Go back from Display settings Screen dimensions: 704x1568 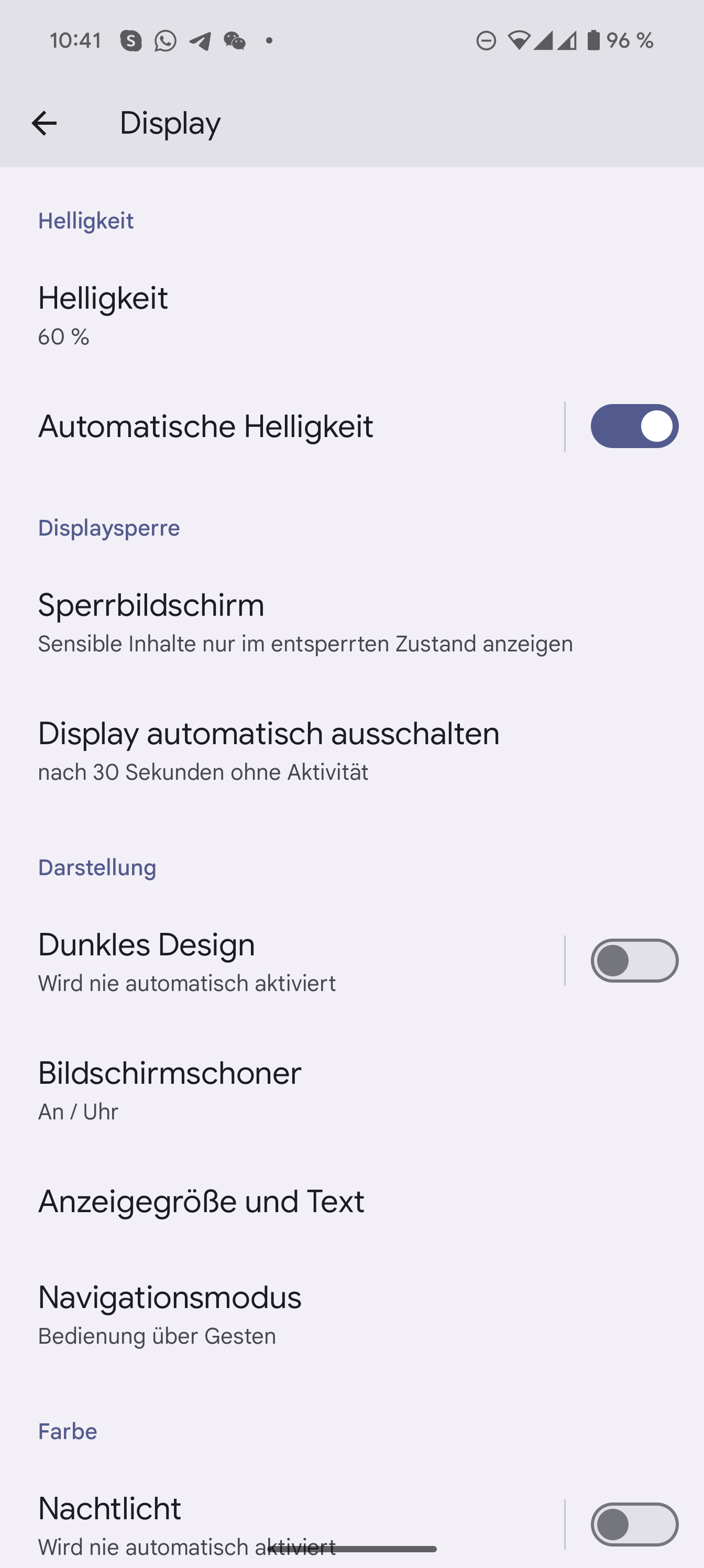click(44, 123)
